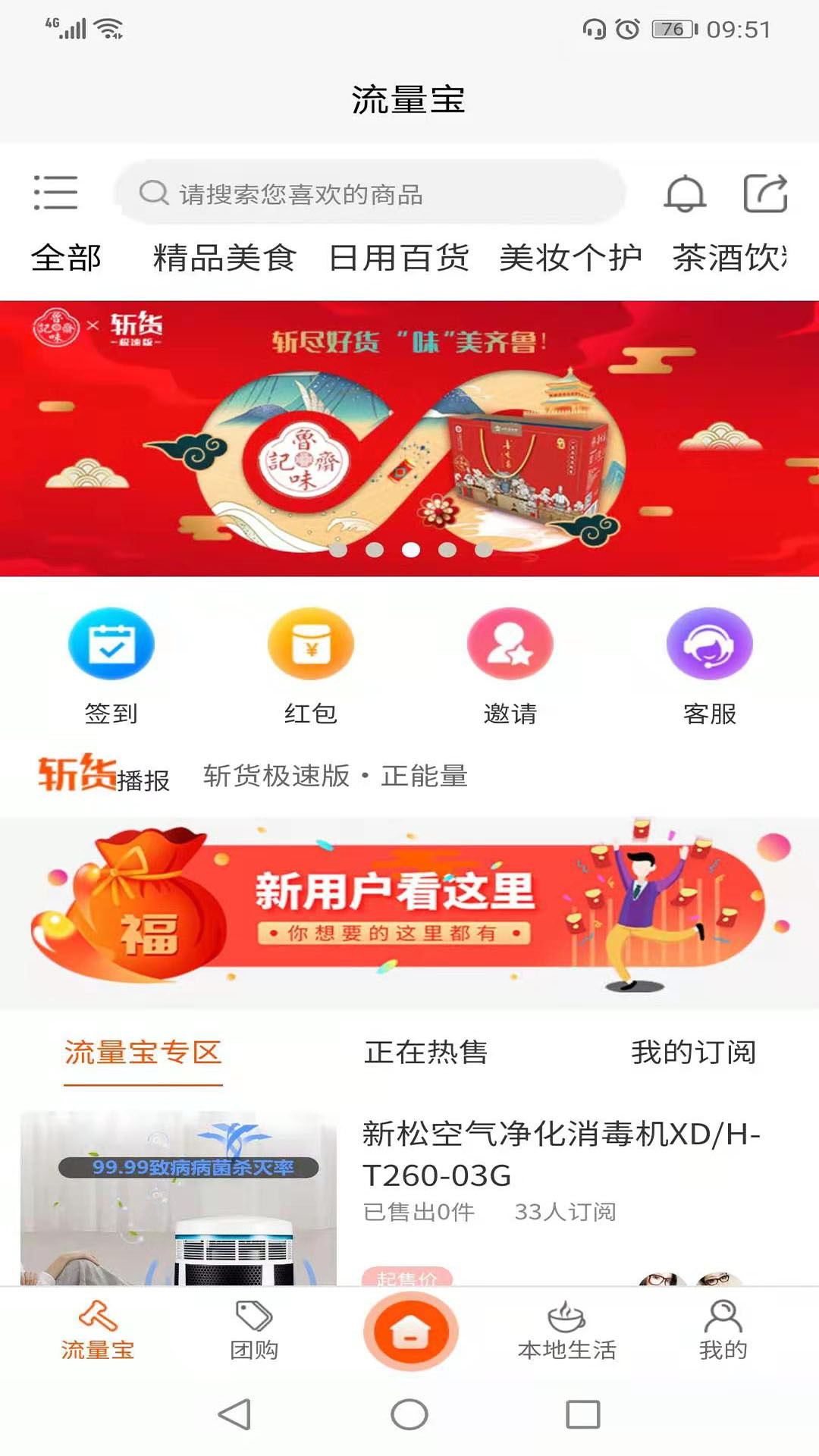Tap the product search field
This screenshot has width=819, height=1456.
(x=372, y=193)
